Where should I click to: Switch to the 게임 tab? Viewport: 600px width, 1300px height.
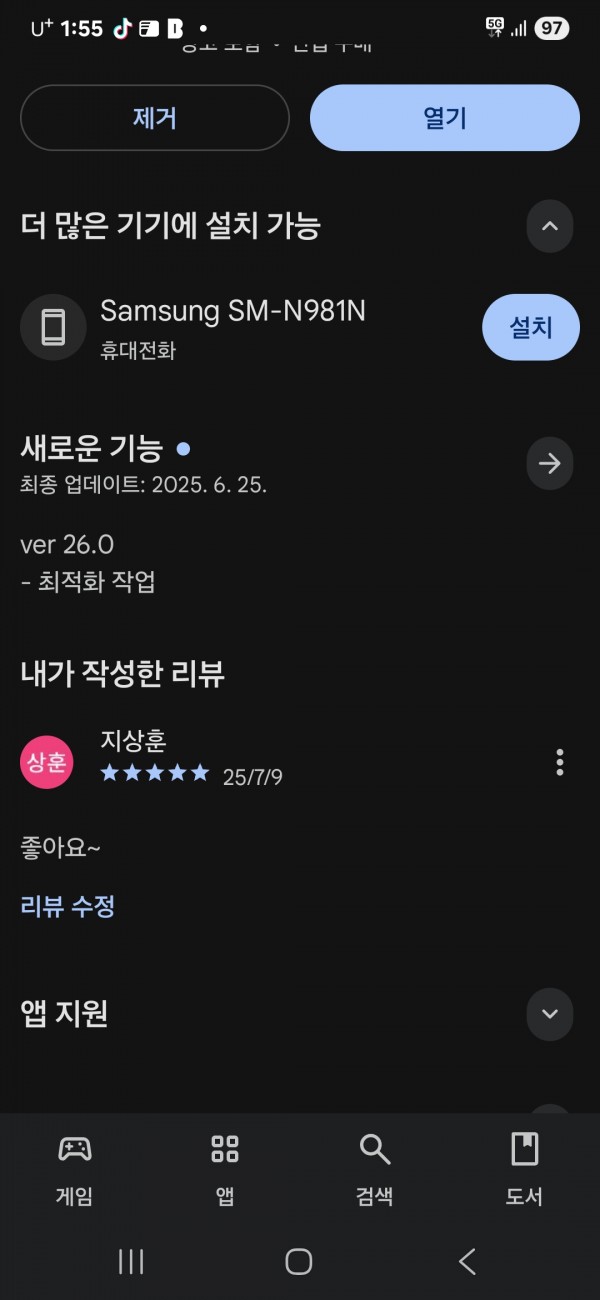(x=75, y=1168)
